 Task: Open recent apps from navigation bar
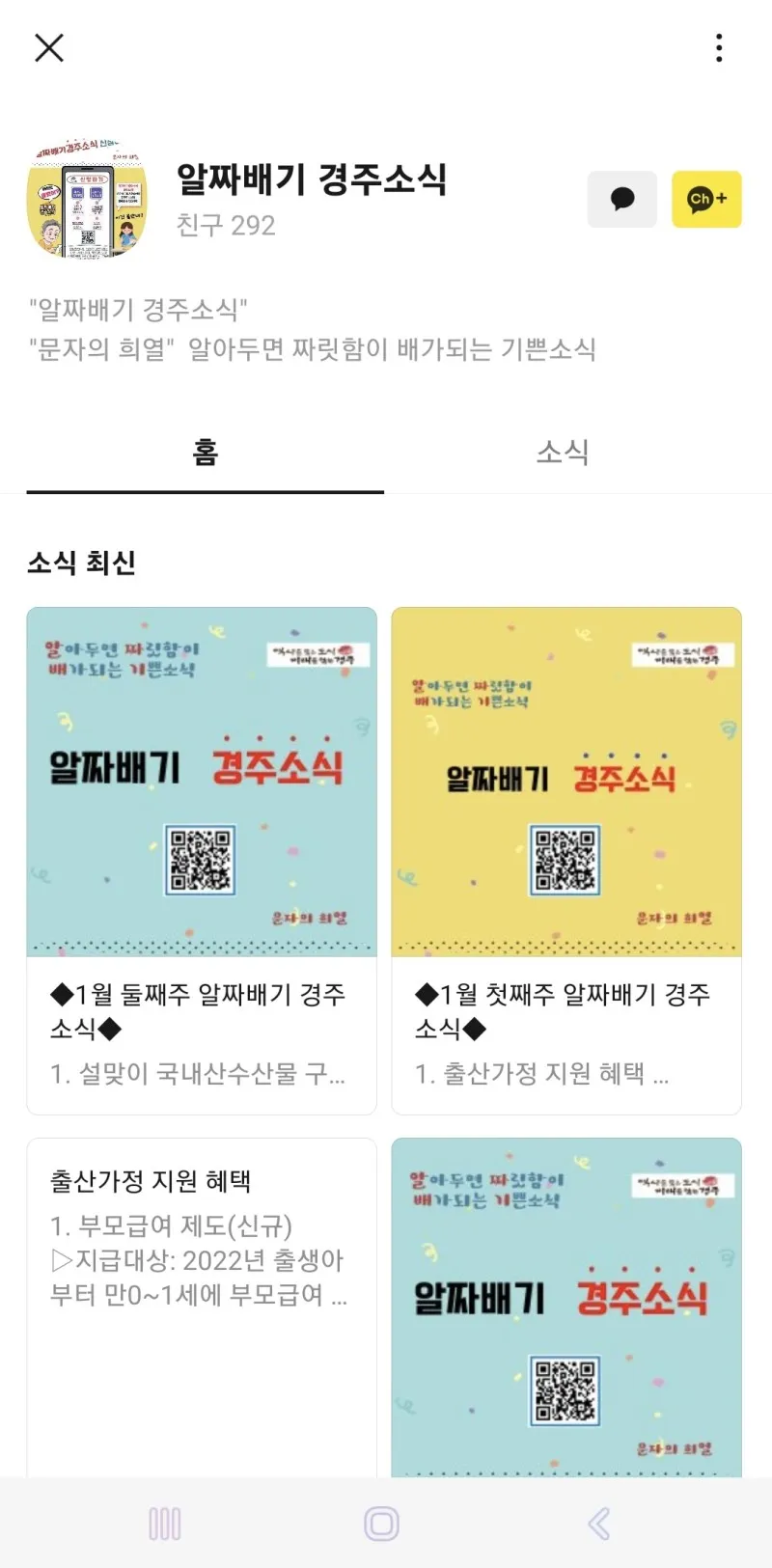tap(165, 1524)
